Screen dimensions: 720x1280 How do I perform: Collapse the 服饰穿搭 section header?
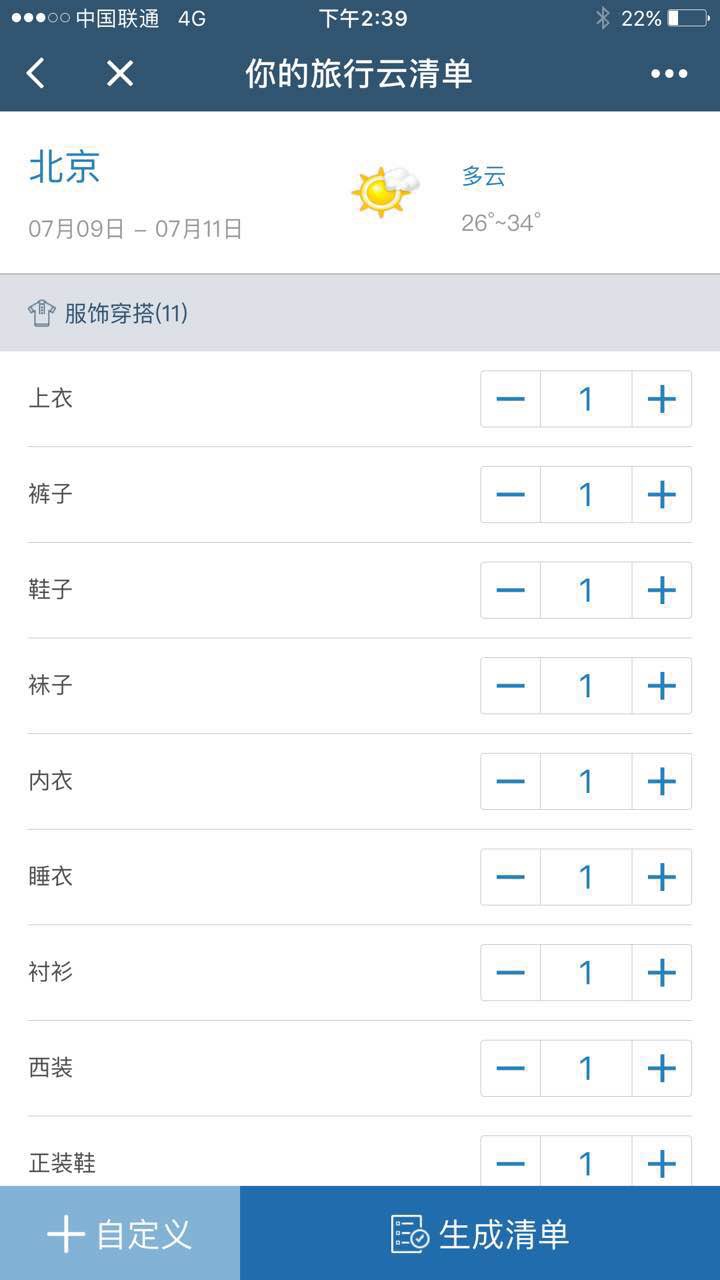pos(360,313)
